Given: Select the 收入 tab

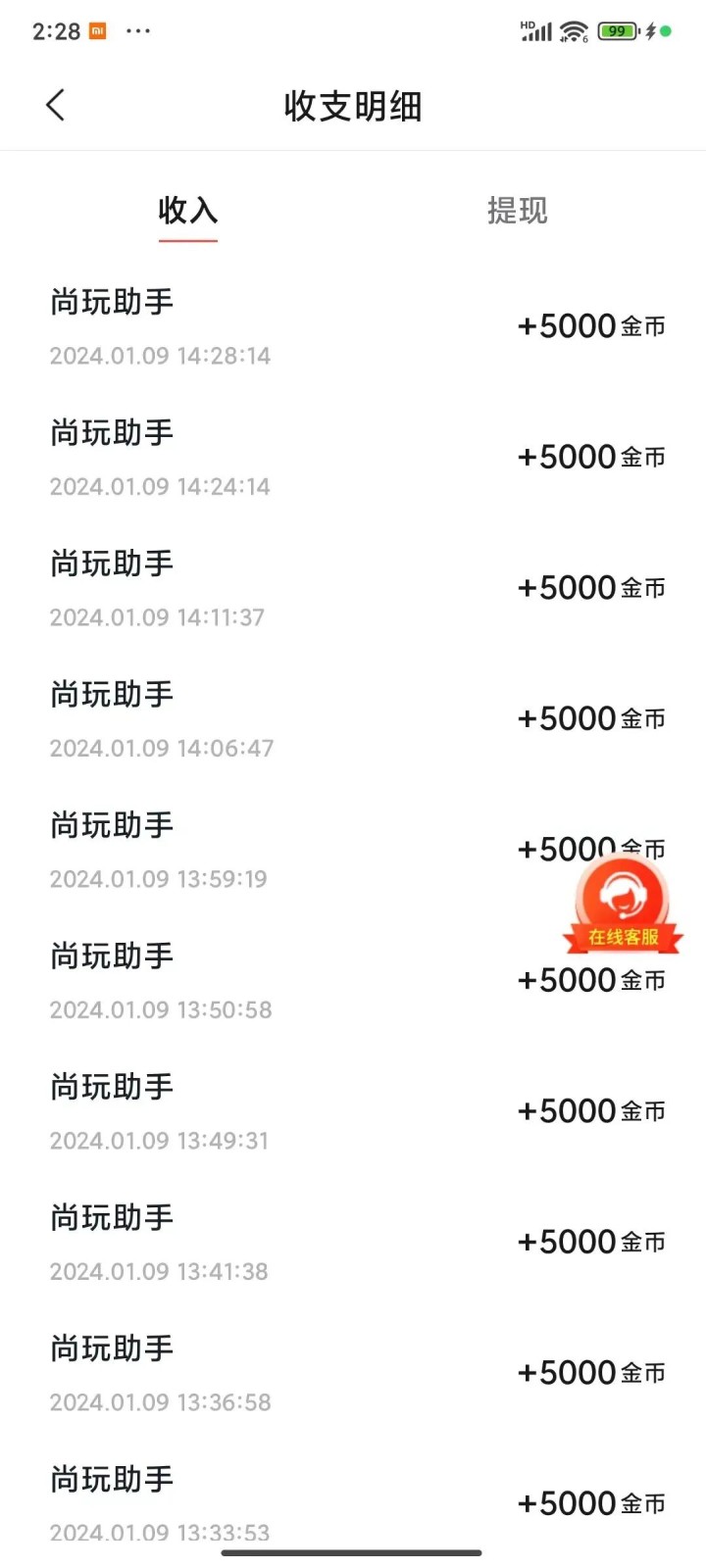Looking at the screenshot, I should [187, 211].
